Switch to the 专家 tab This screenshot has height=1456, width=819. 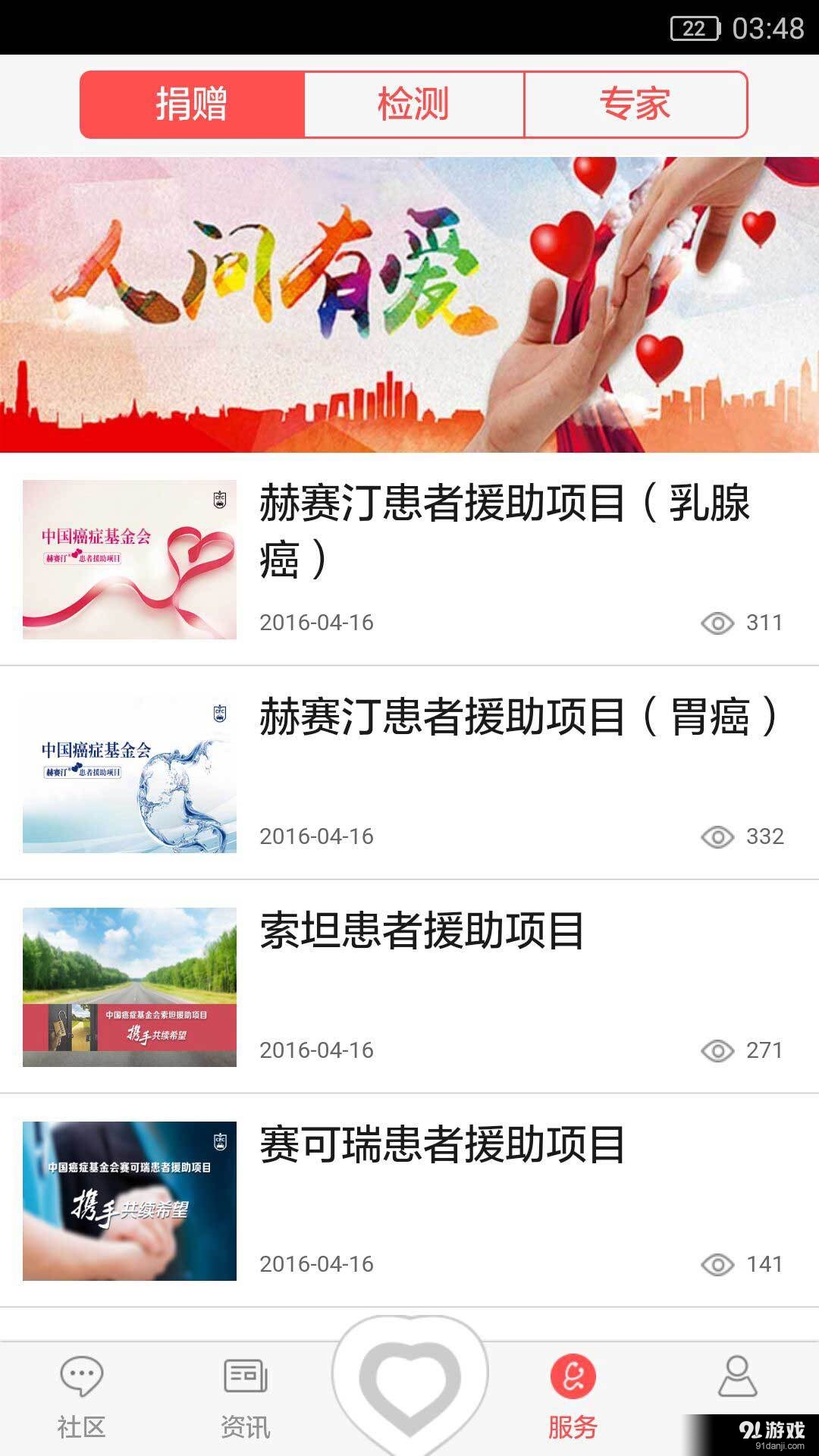(x=637, y=106)
